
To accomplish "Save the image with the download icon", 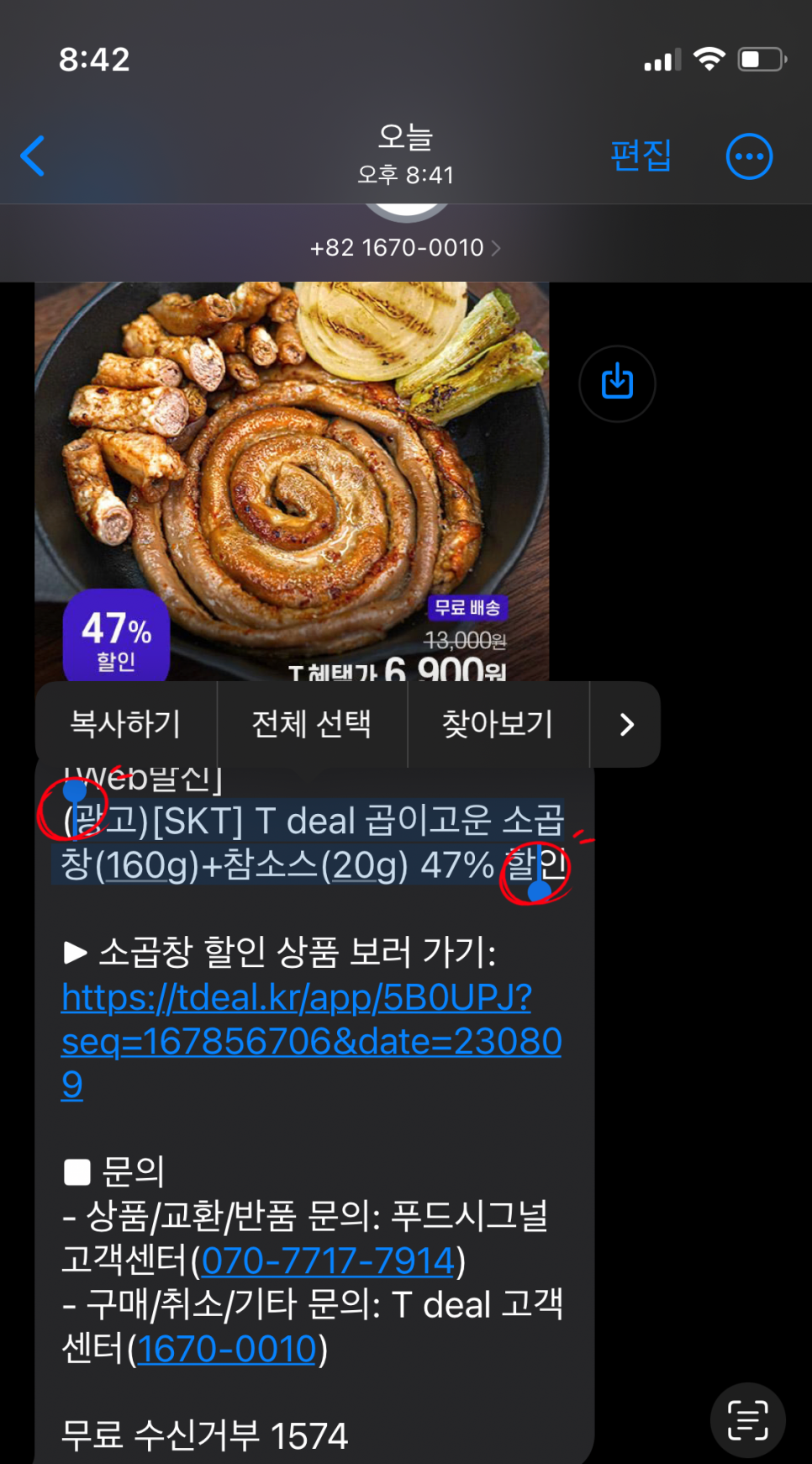I will pyautogui.click(x=617, y=383).
